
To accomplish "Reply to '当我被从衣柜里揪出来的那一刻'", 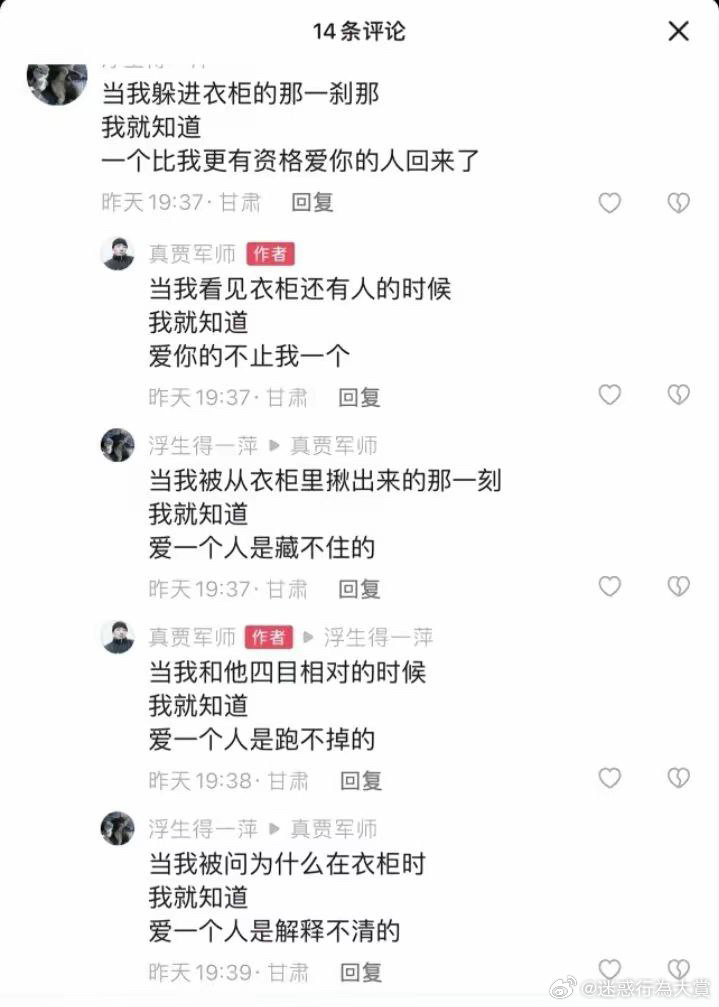I will click(359, 589).
